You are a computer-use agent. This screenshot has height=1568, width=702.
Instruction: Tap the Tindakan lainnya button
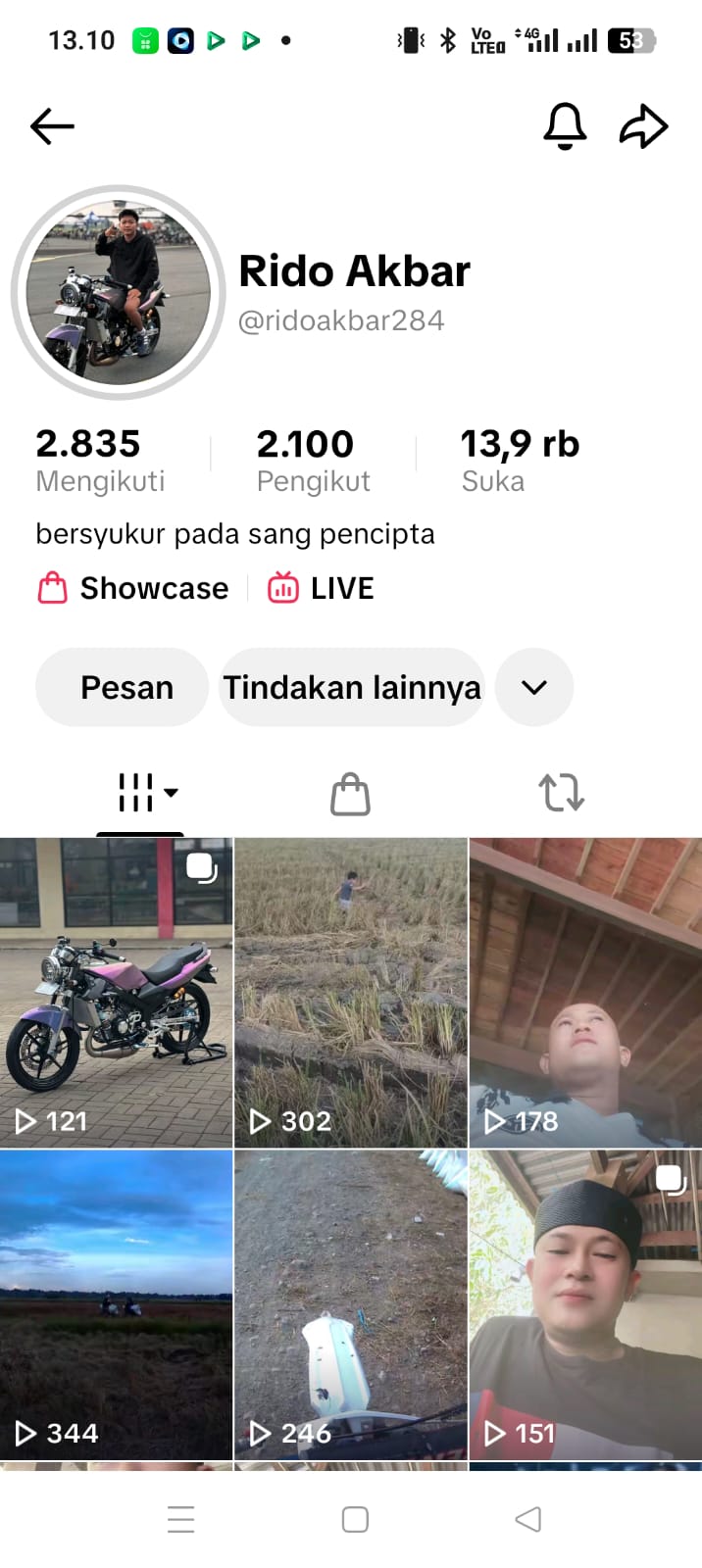coord(352,687)
